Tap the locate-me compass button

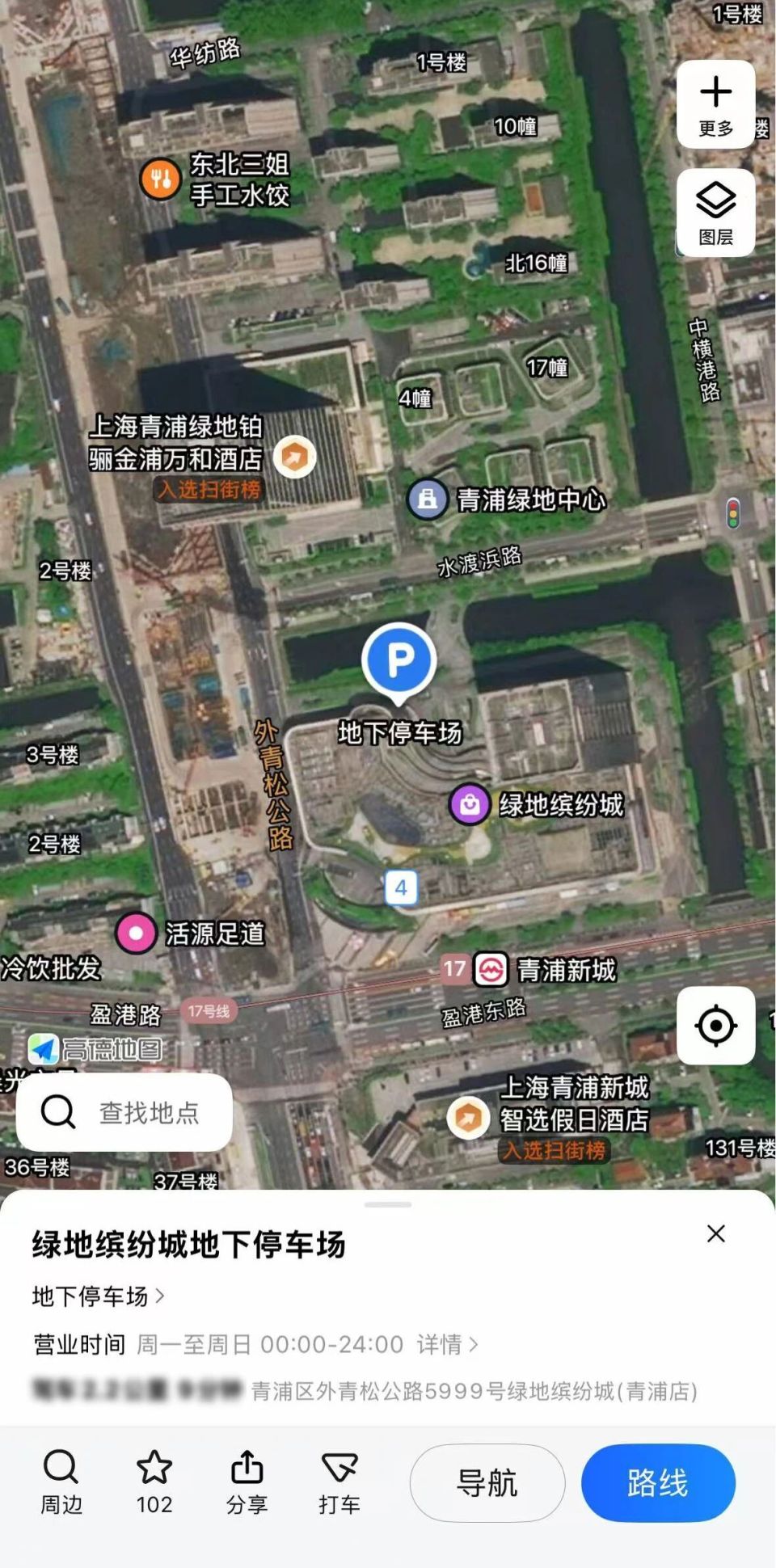coord(715,1026)
